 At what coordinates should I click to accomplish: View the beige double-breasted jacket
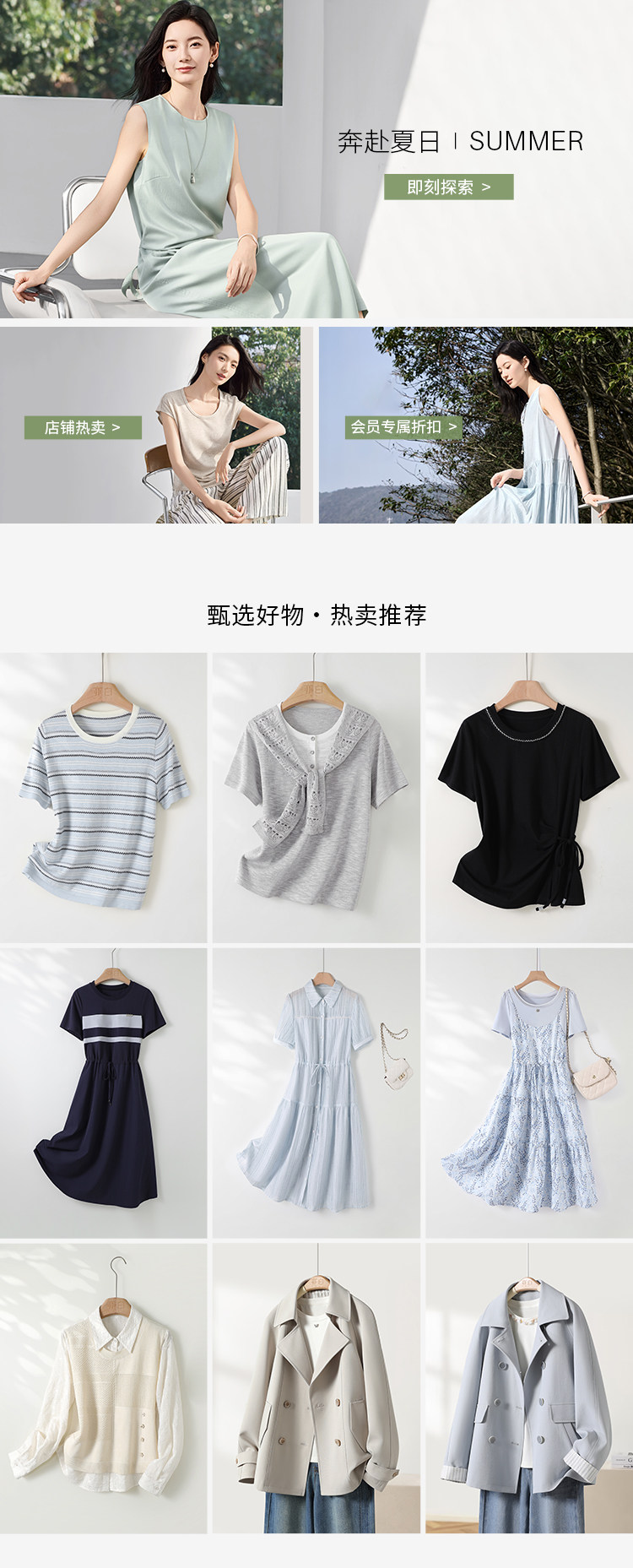[x=316, y=1388]
